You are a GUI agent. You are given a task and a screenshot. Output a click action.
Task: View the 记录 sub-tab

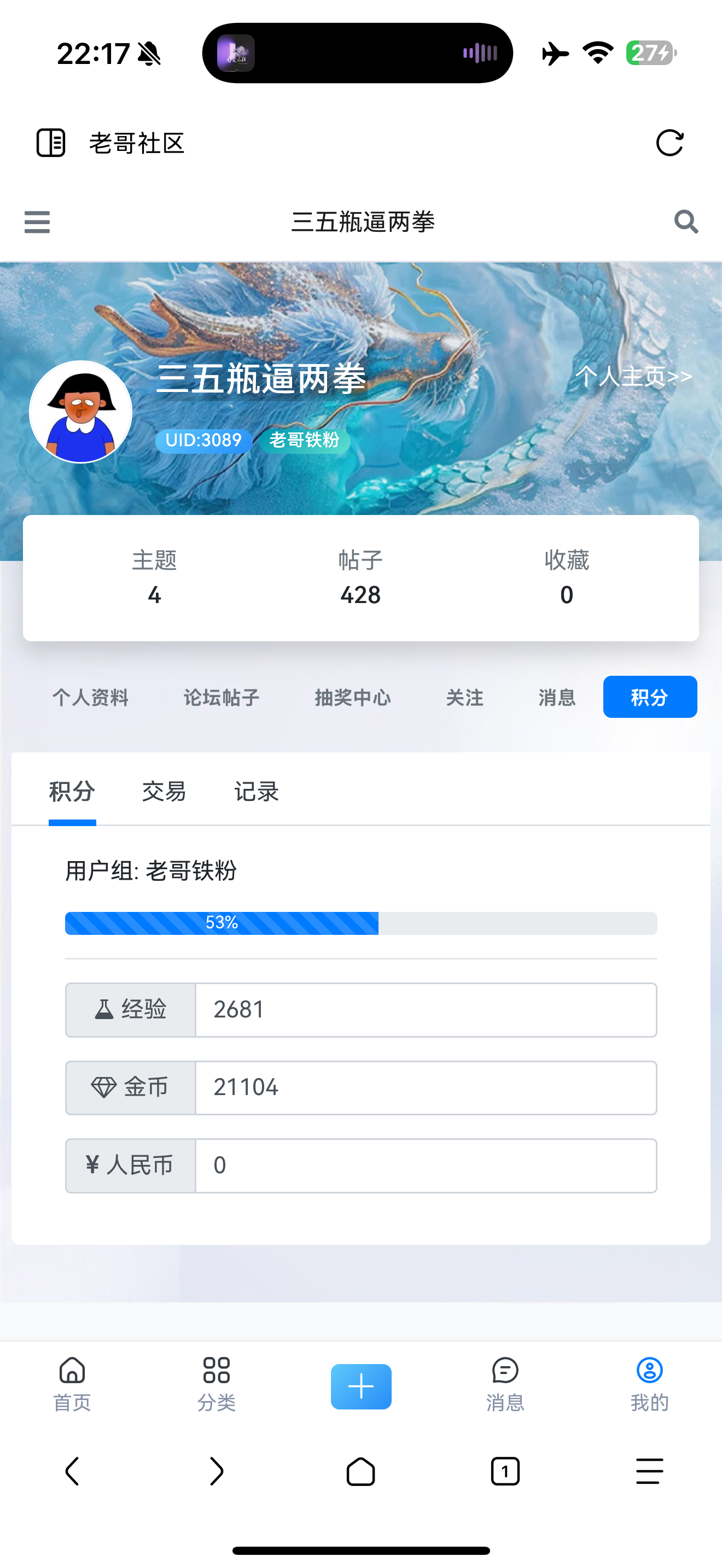257,791
